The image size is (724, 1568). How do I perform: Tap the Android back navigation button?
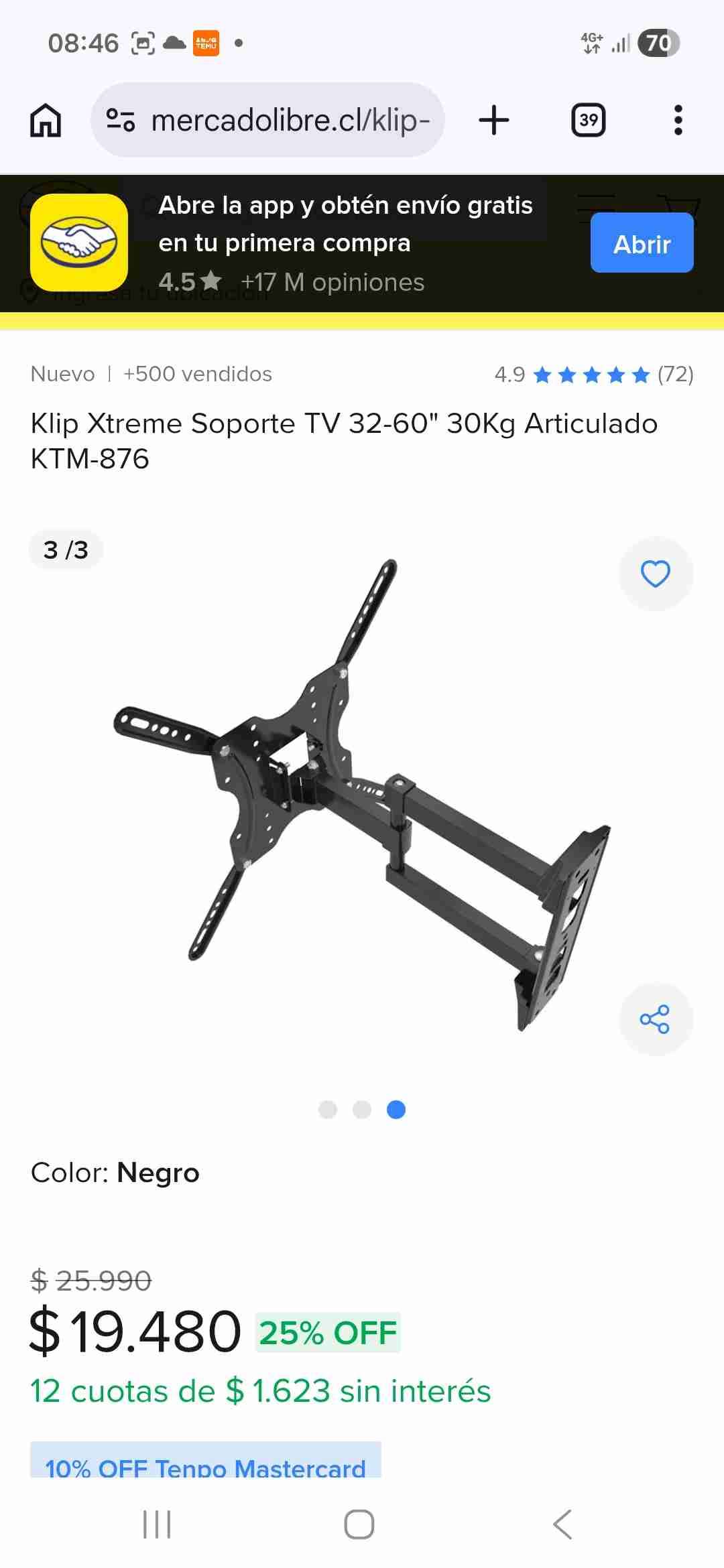point(563,1524)
